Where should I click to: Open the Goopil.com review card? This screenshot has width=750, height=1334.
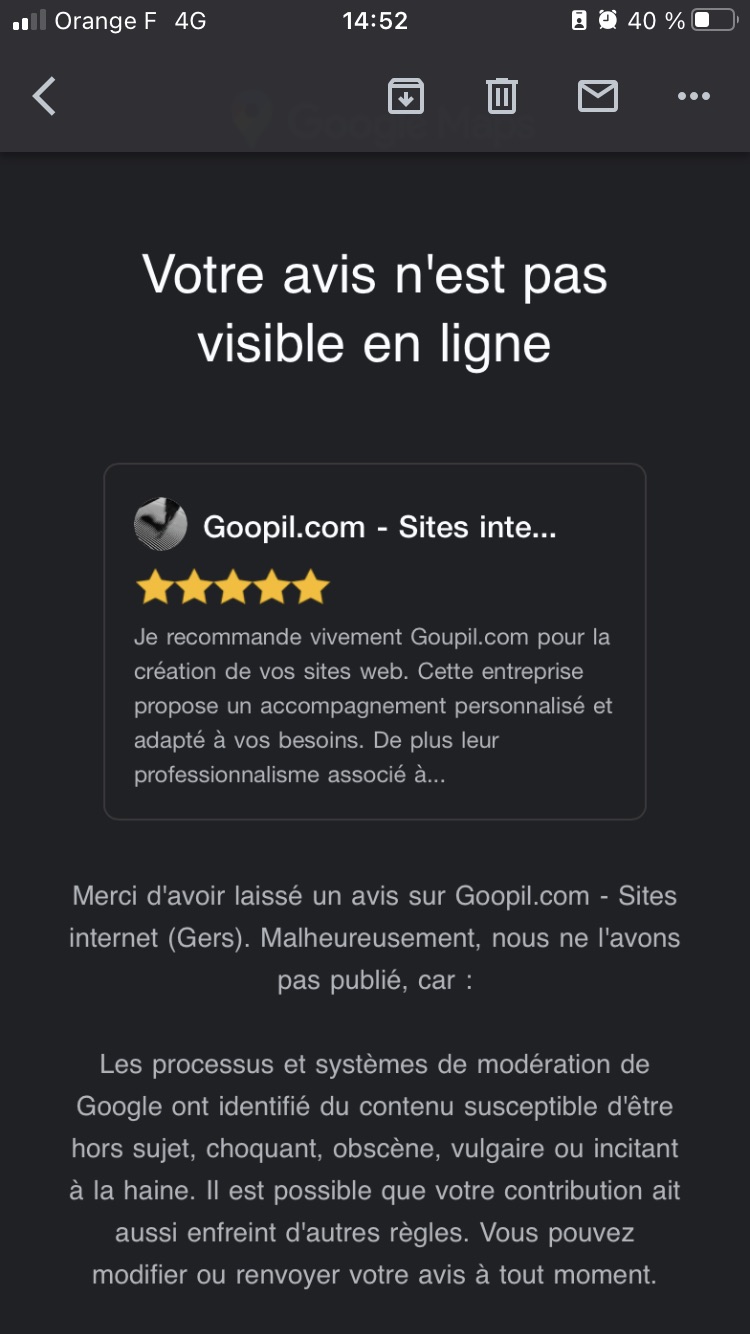pyautogui.click(x=375, y=641)
